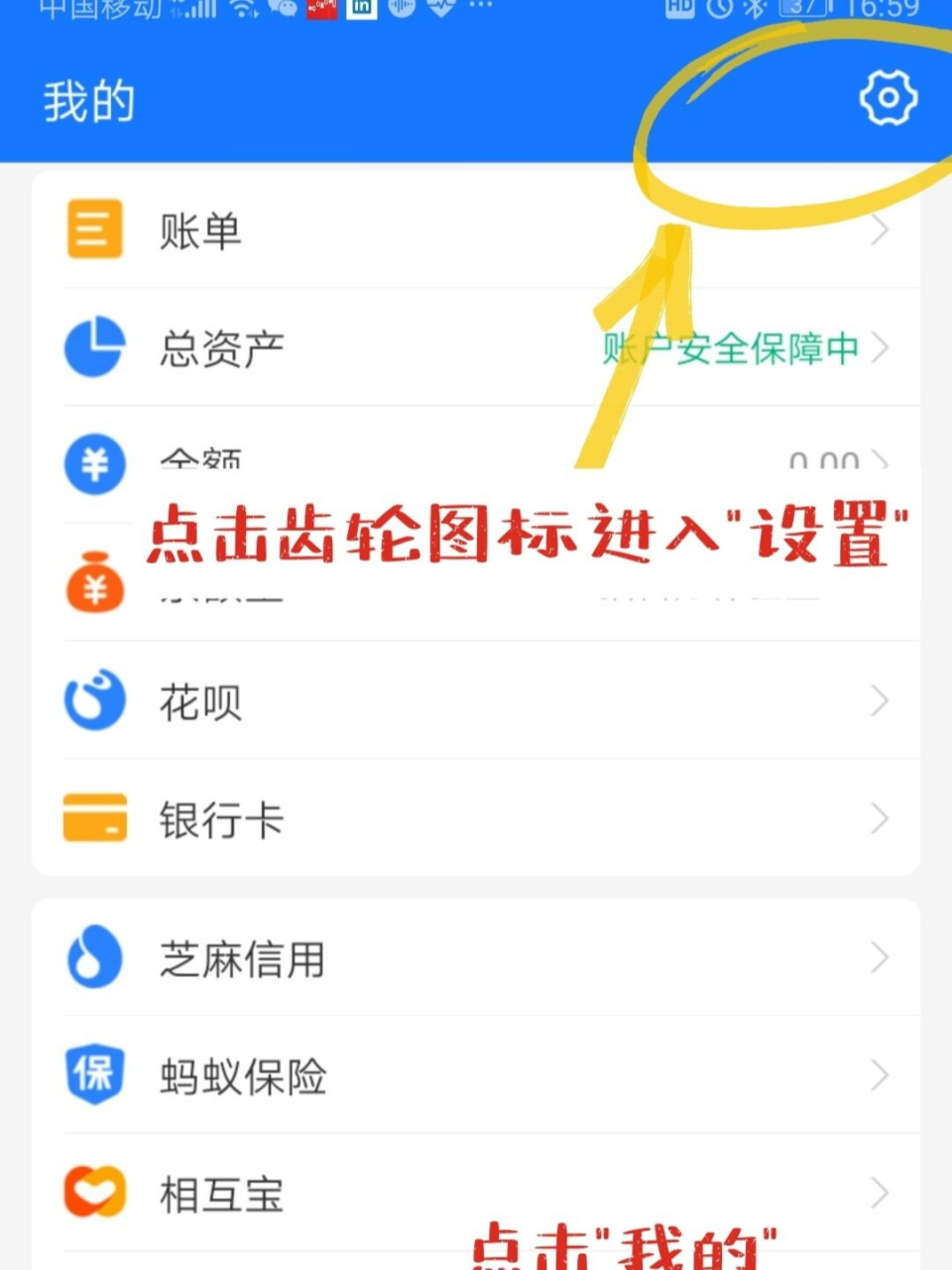The image size is (952, 1270).
Task: Open Settings via the gear icon
Action: pos(888,96)
